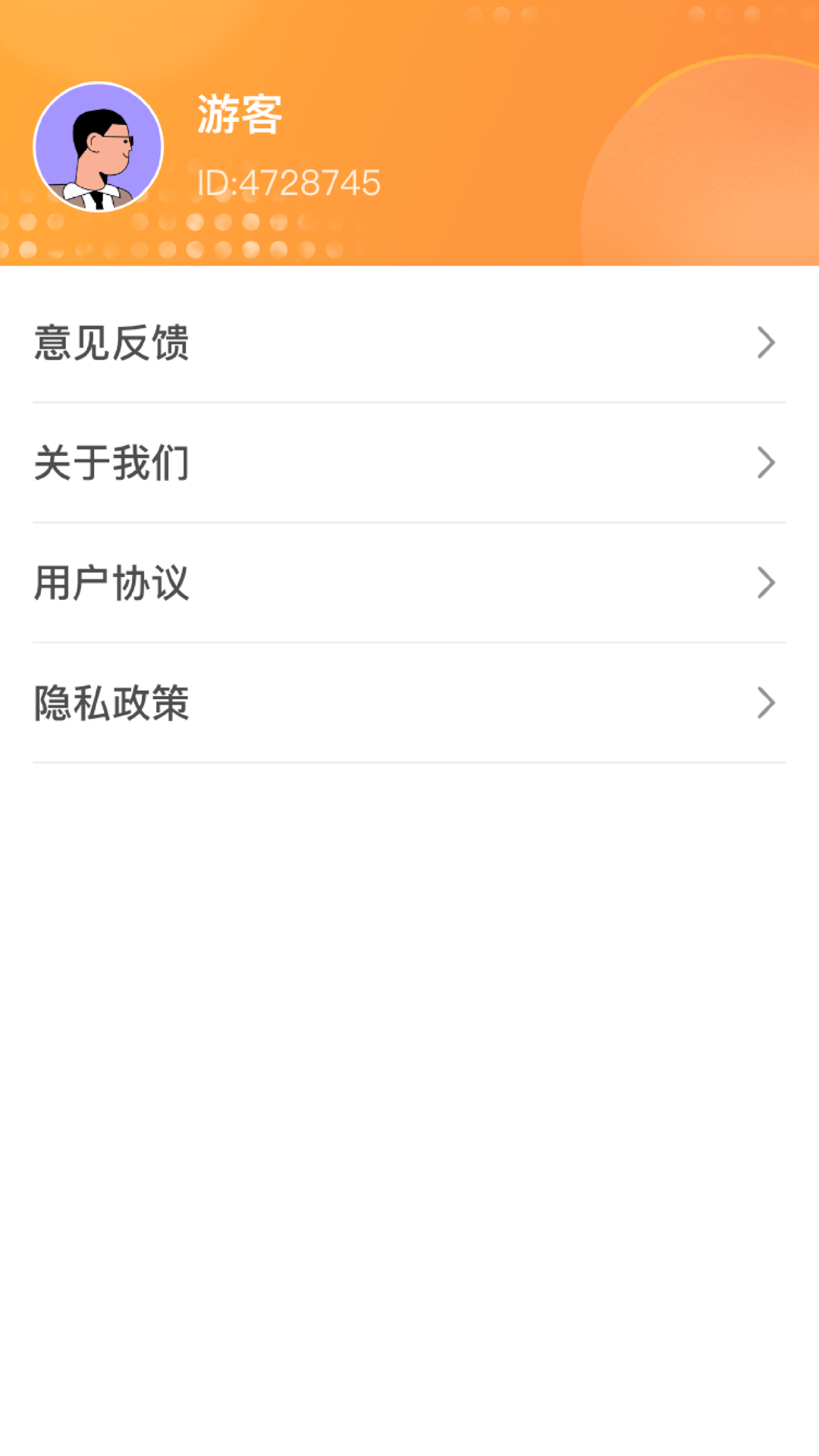The width and height of the screenshot is (819, 1456).
Task: Expand the 意见反馈 row chevron
Action: point(766,343)
